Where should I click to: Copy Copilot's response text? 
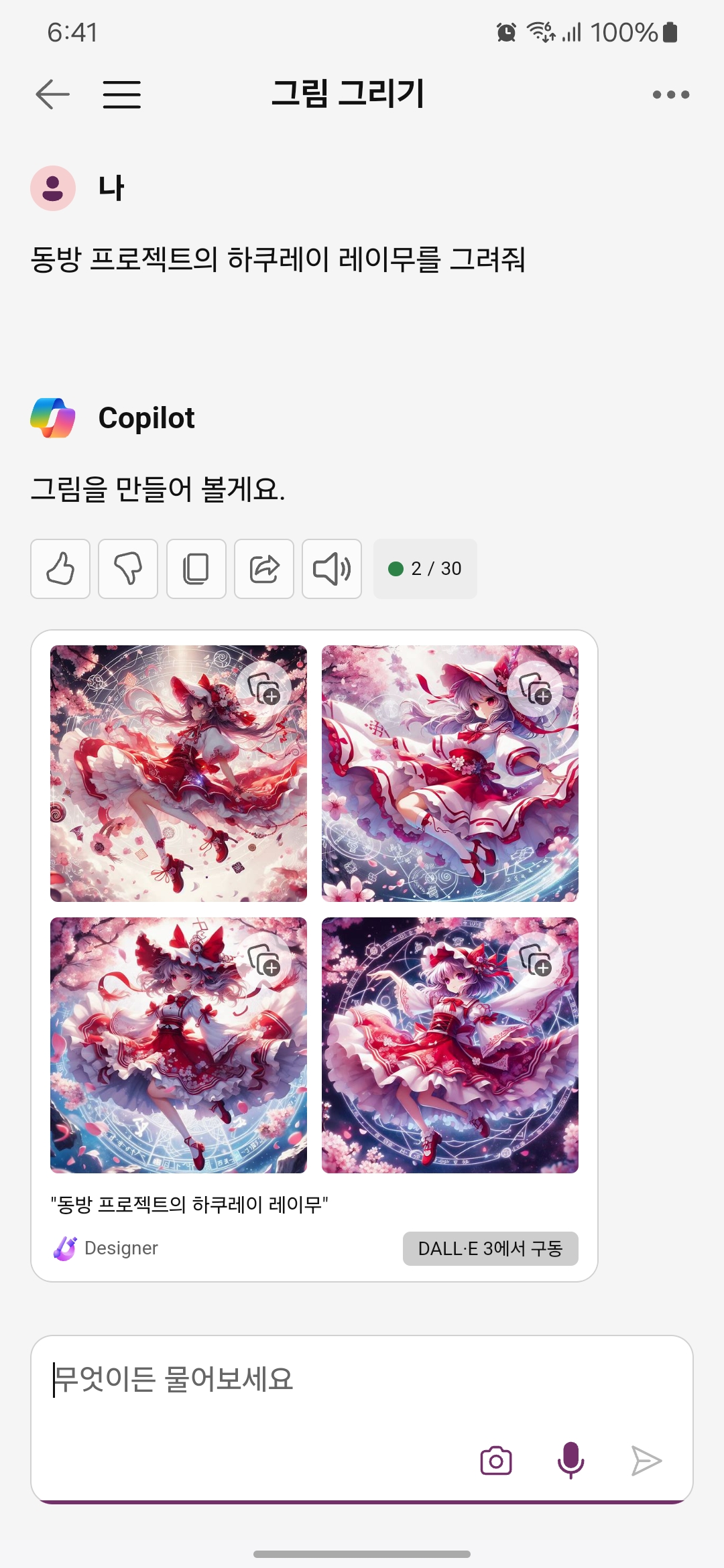[x=196, y=569]
